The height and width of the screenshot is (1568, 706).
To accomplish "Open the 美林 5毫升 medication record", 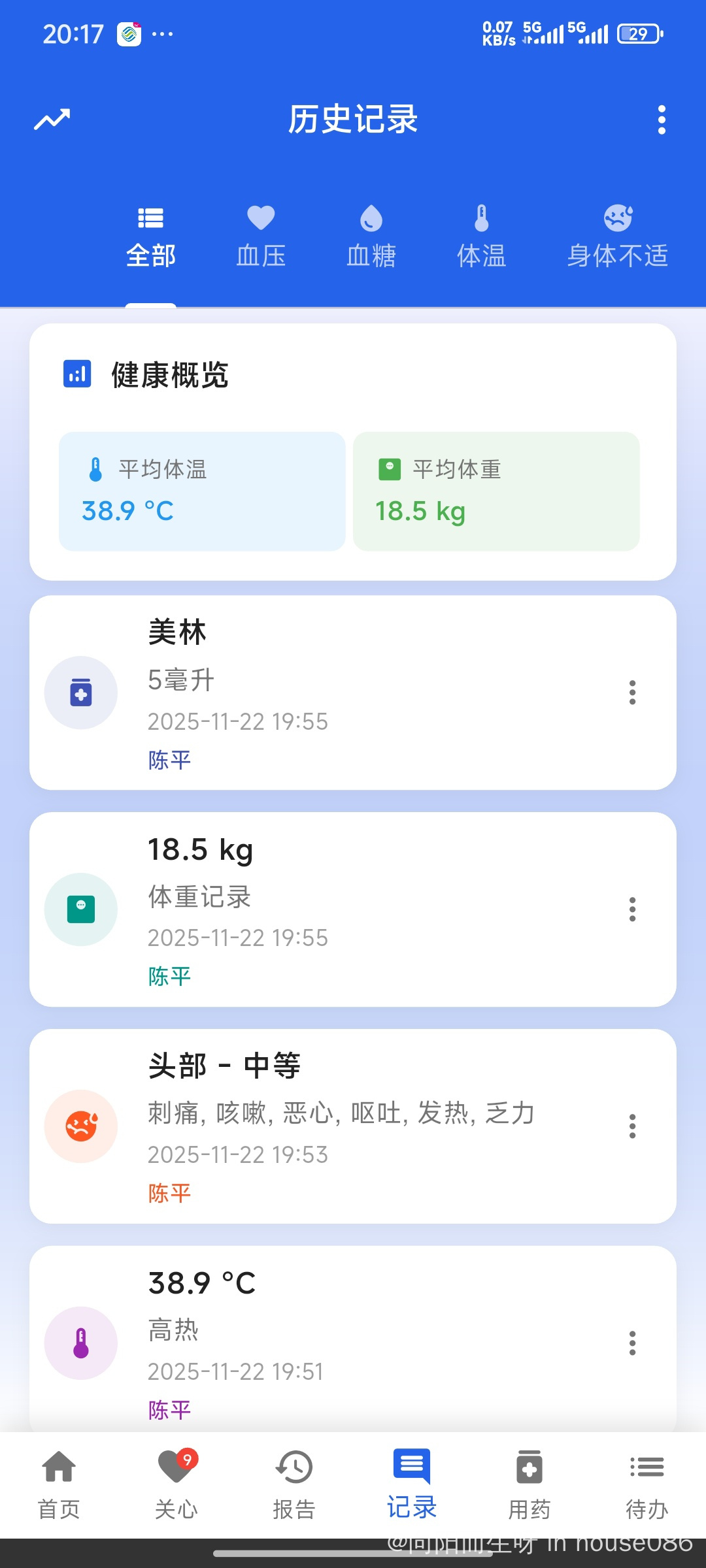I will (x=327, y=693).
